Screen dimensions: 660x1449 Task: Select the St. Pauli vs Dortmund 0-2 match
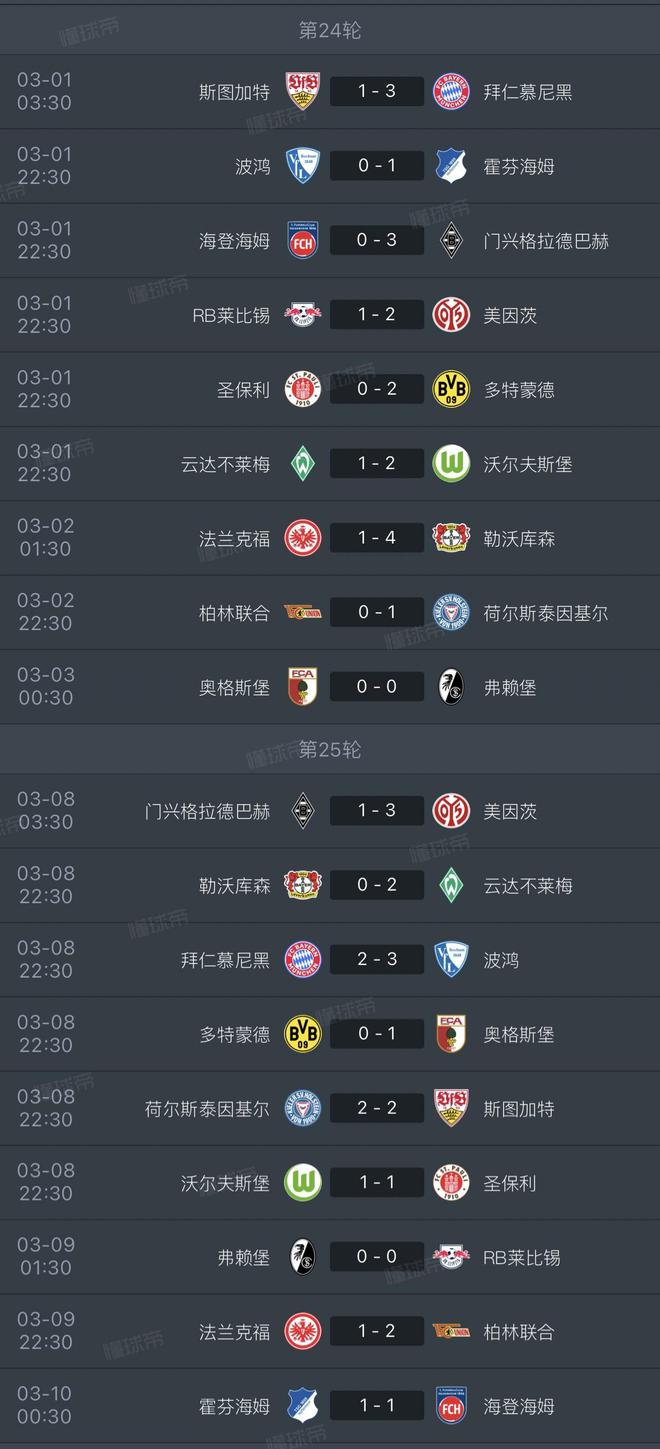377,389
